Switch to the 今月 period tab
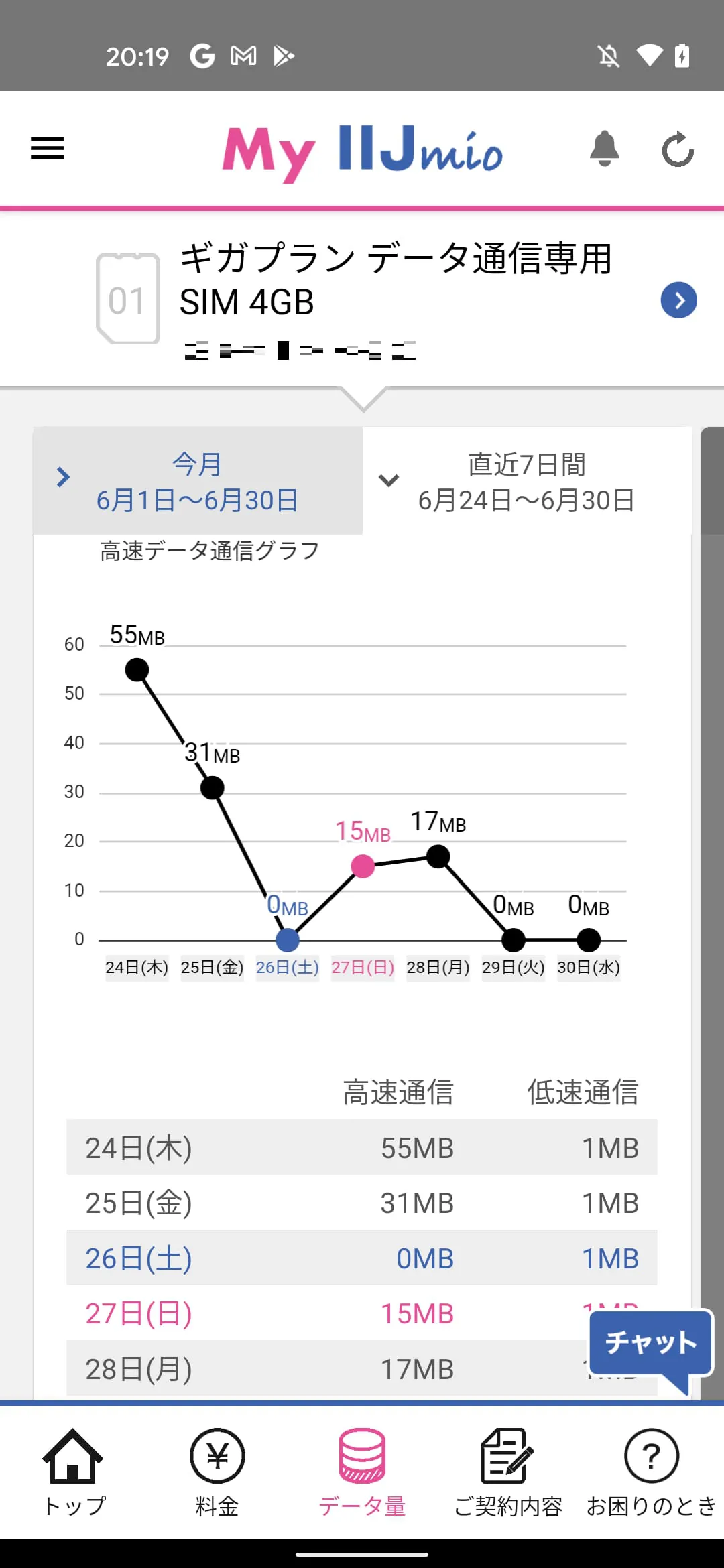 [x=197, y=482]
